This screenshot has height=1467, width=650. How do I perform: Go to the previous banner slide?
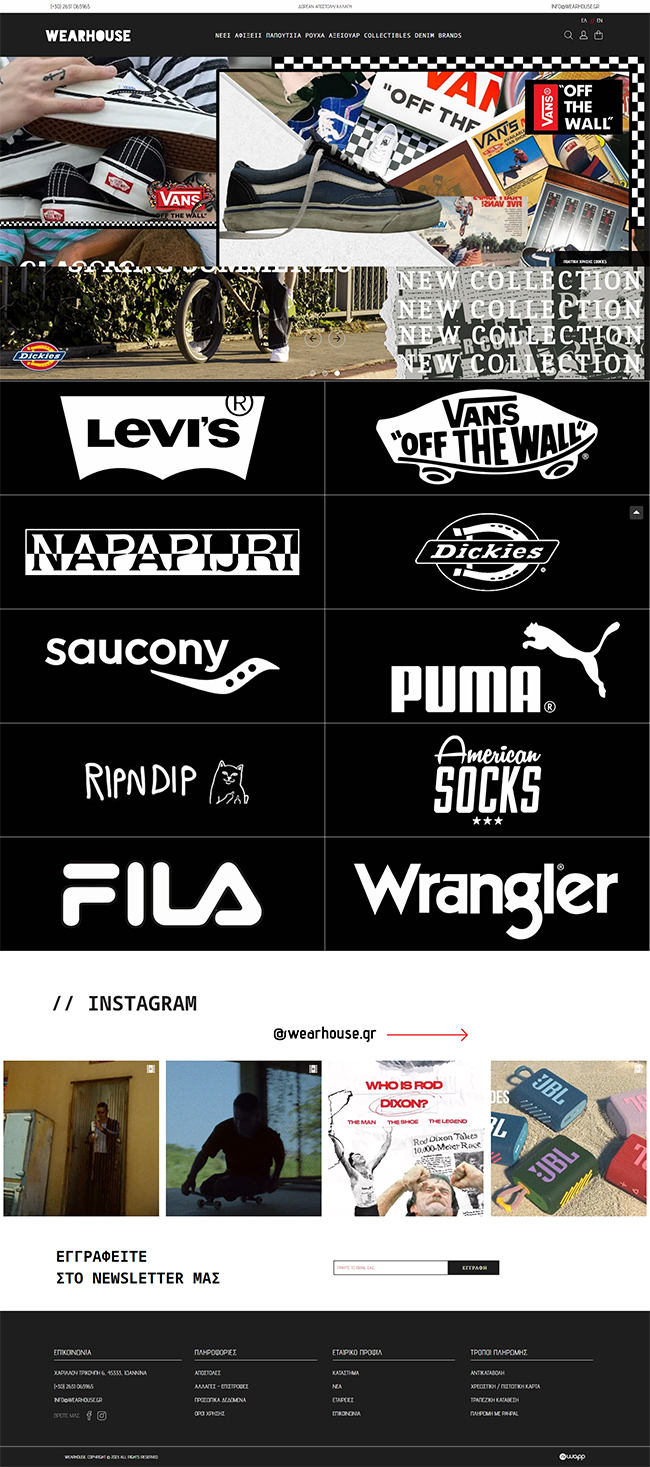click(313, 338)
